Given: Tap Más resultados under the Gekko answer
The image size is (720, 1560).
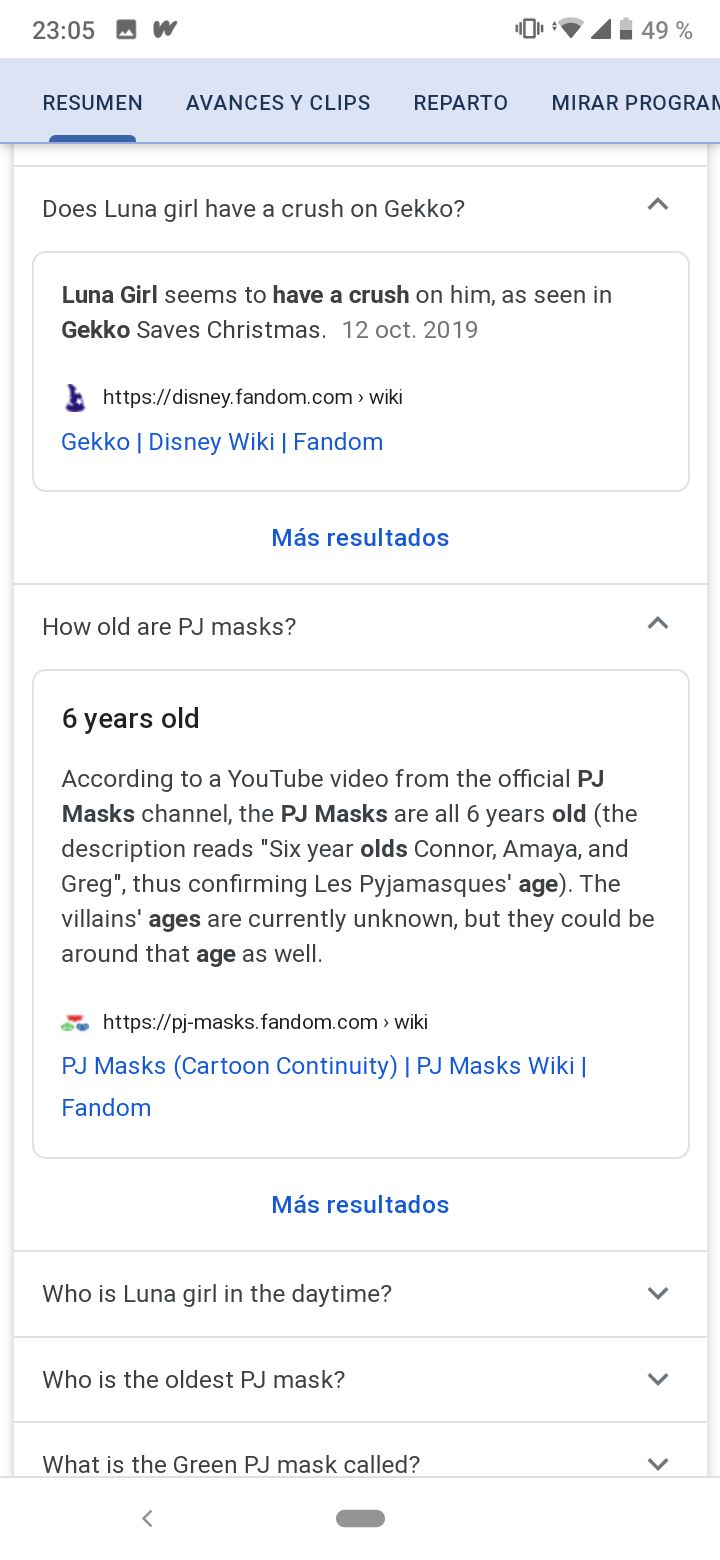Looking at the screenshot, I should [x=360, y=538].
